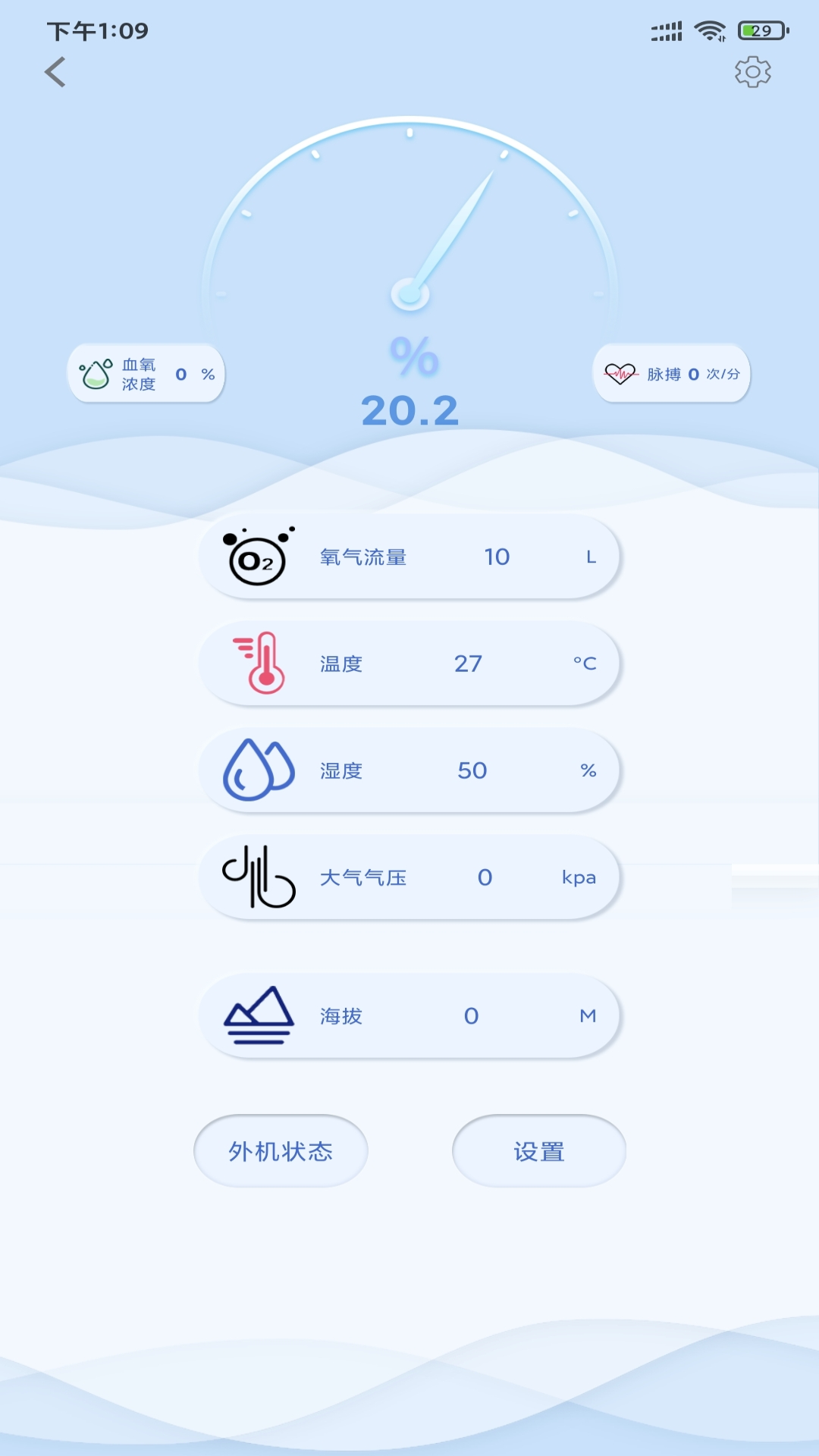Screen dimensions: 819x1456
Task: Select the altitude mountain icon
Action: click(x=258, y=1016)
